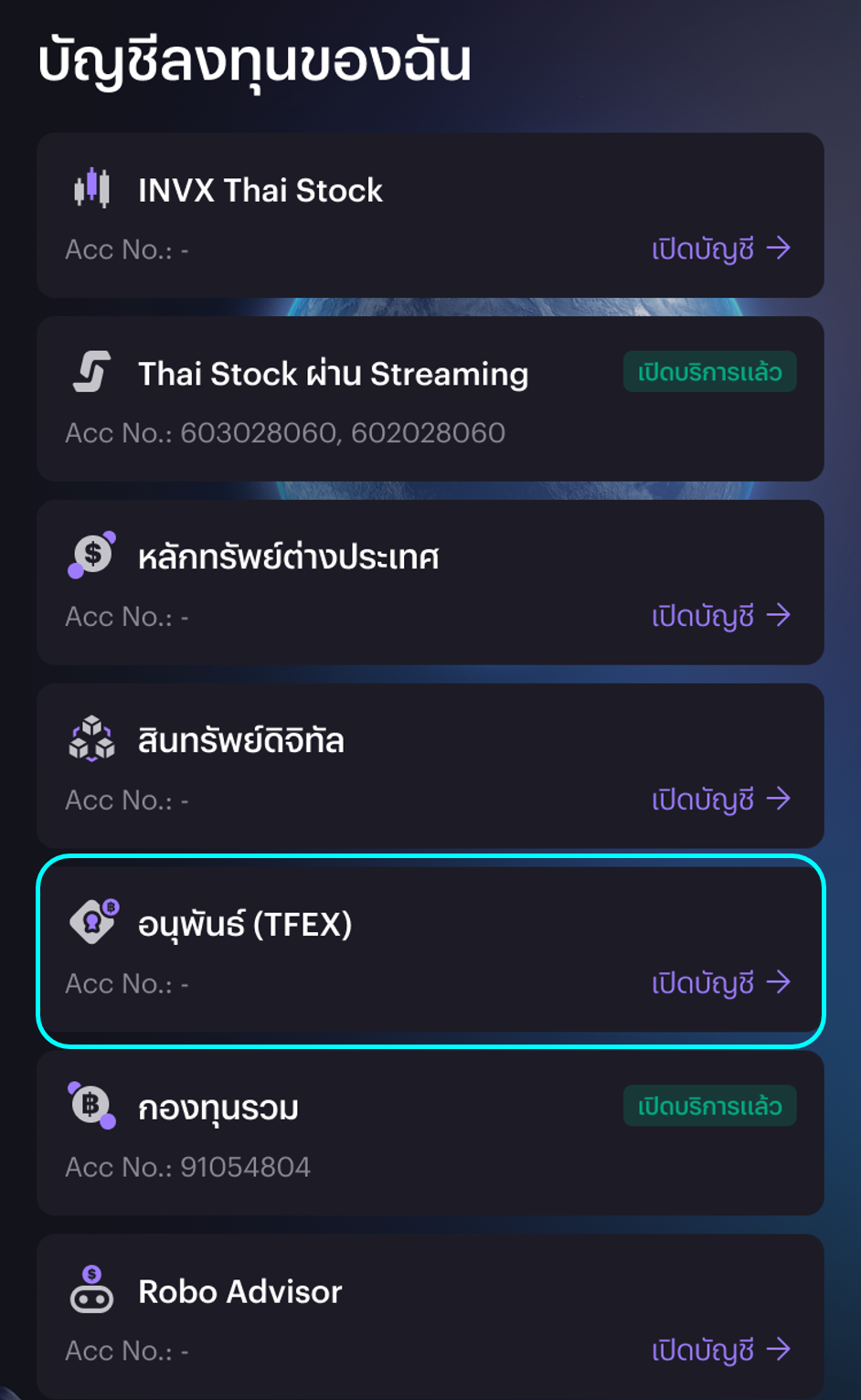
Task: Tap เปิดบัญชี for Robo Advisor
Action: tap(721, 1350)
